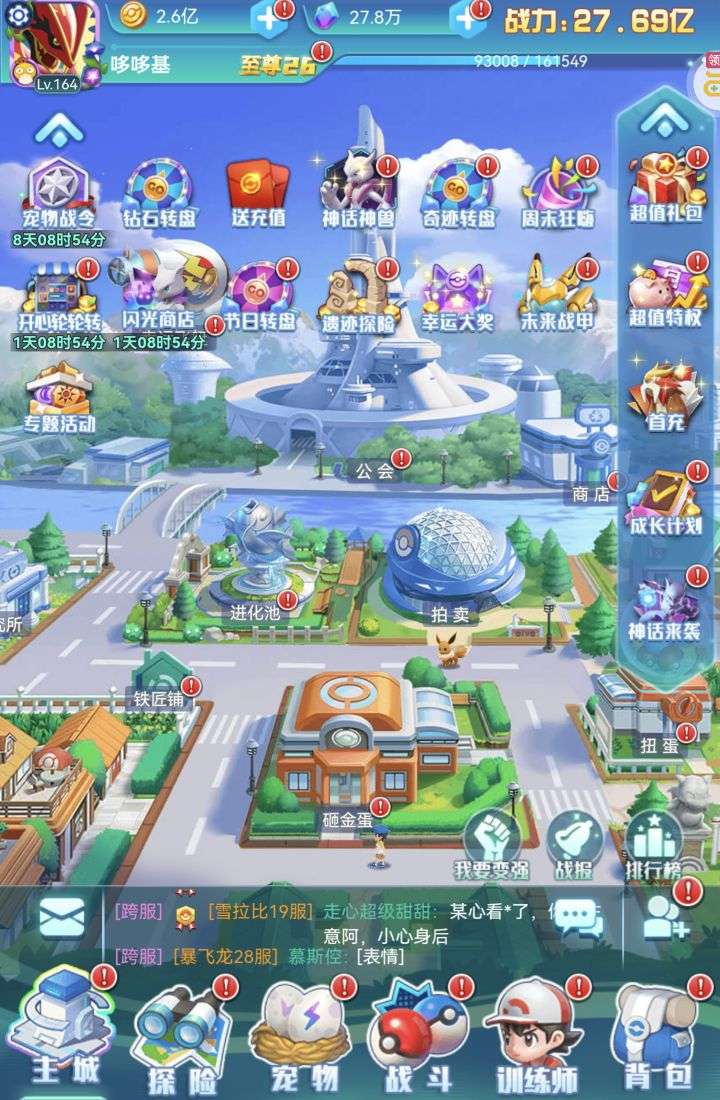This screenshot has height=1100, width=720.
Task: Open the 宠物 tab
Action: [304, 1035]
